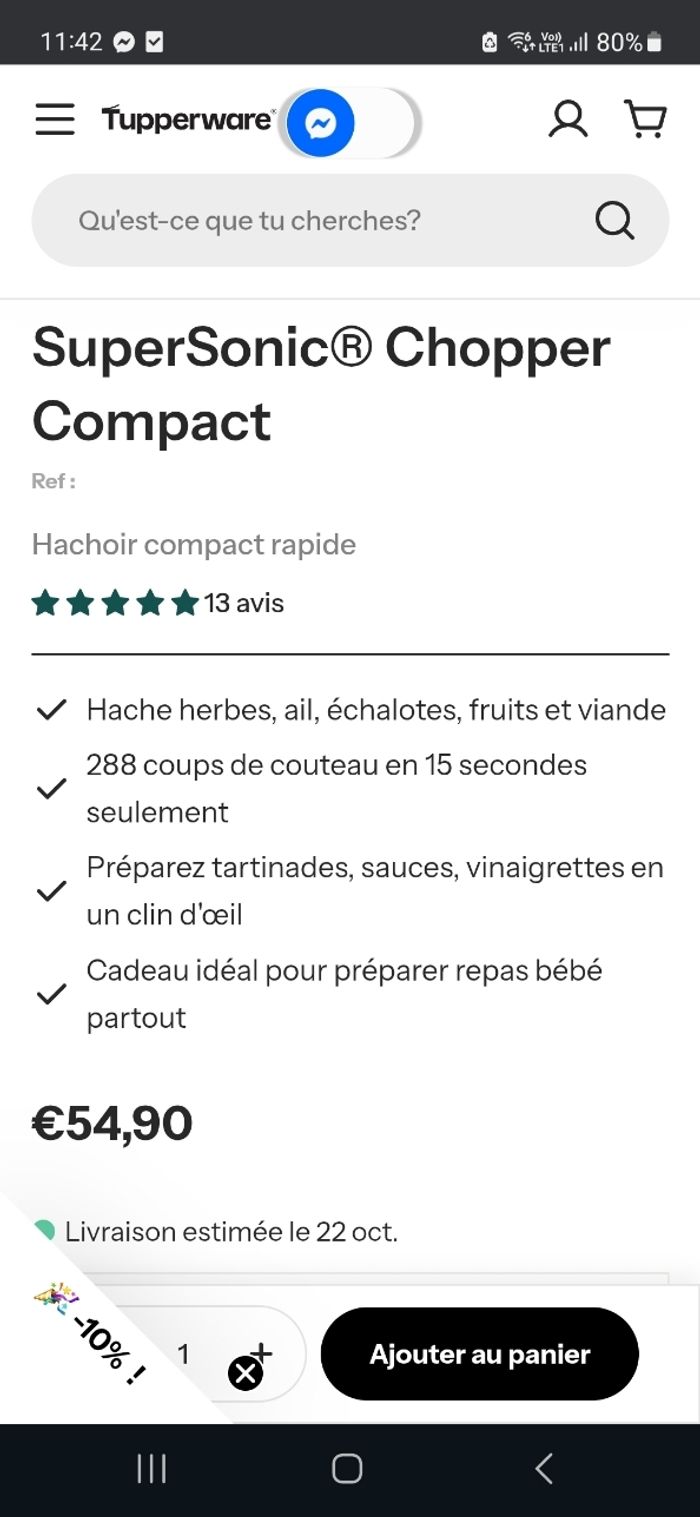700x1517 pixels.
Task: Open the user account icon
Action: [567, 120]
